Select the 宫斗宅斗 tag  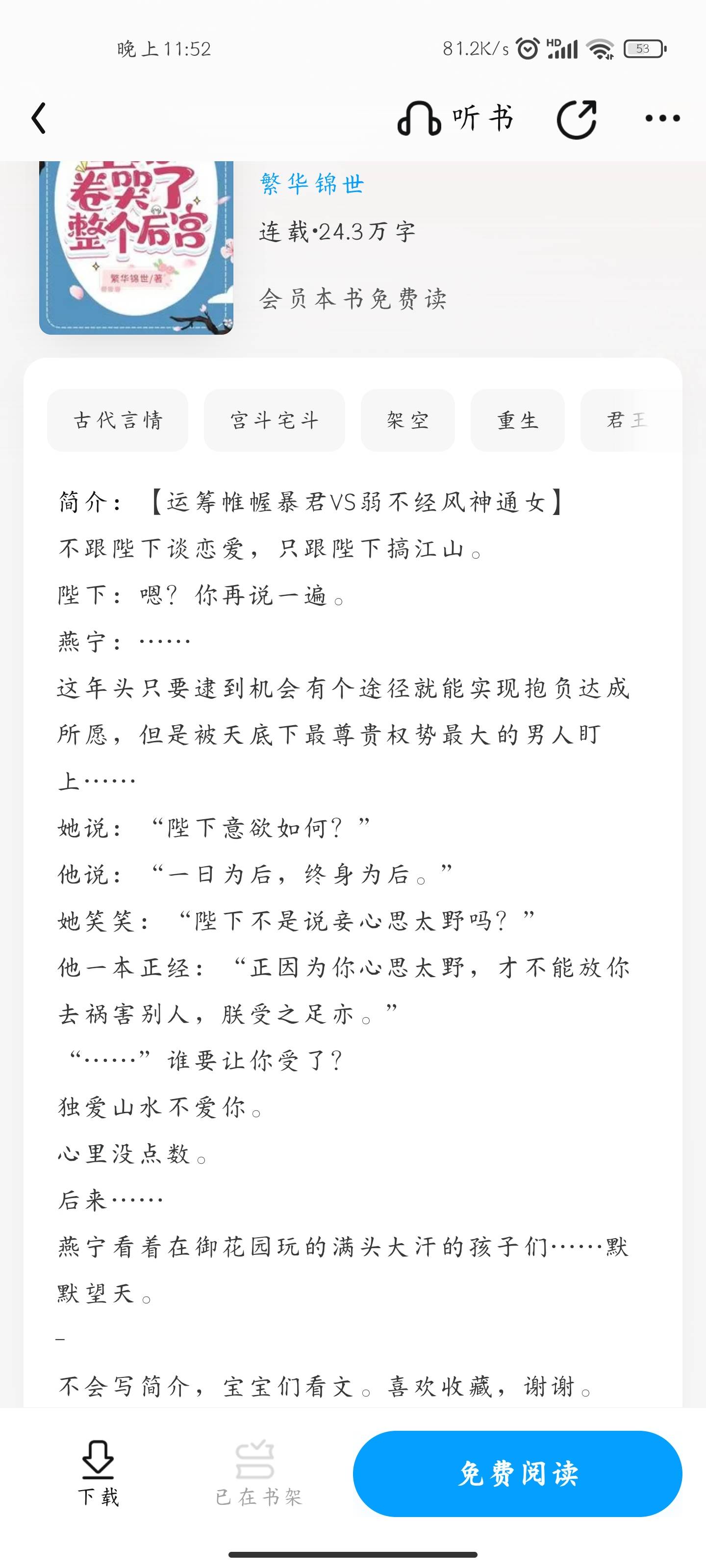[x=274, y=420]
